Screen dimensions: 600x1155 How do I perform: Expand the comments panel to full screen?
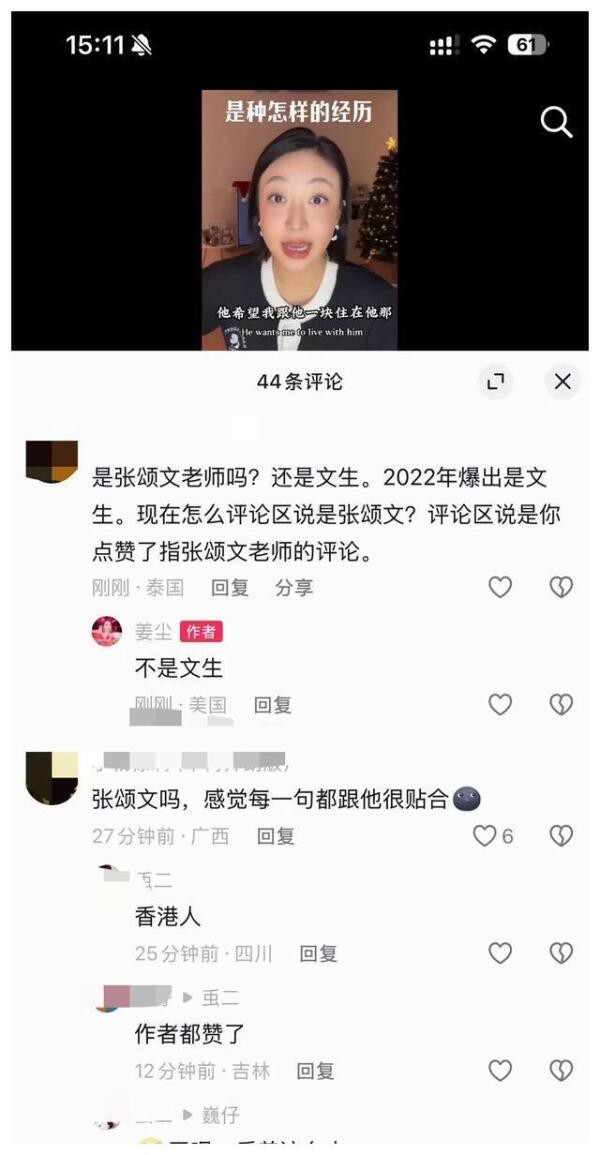[x=495, y=382]
